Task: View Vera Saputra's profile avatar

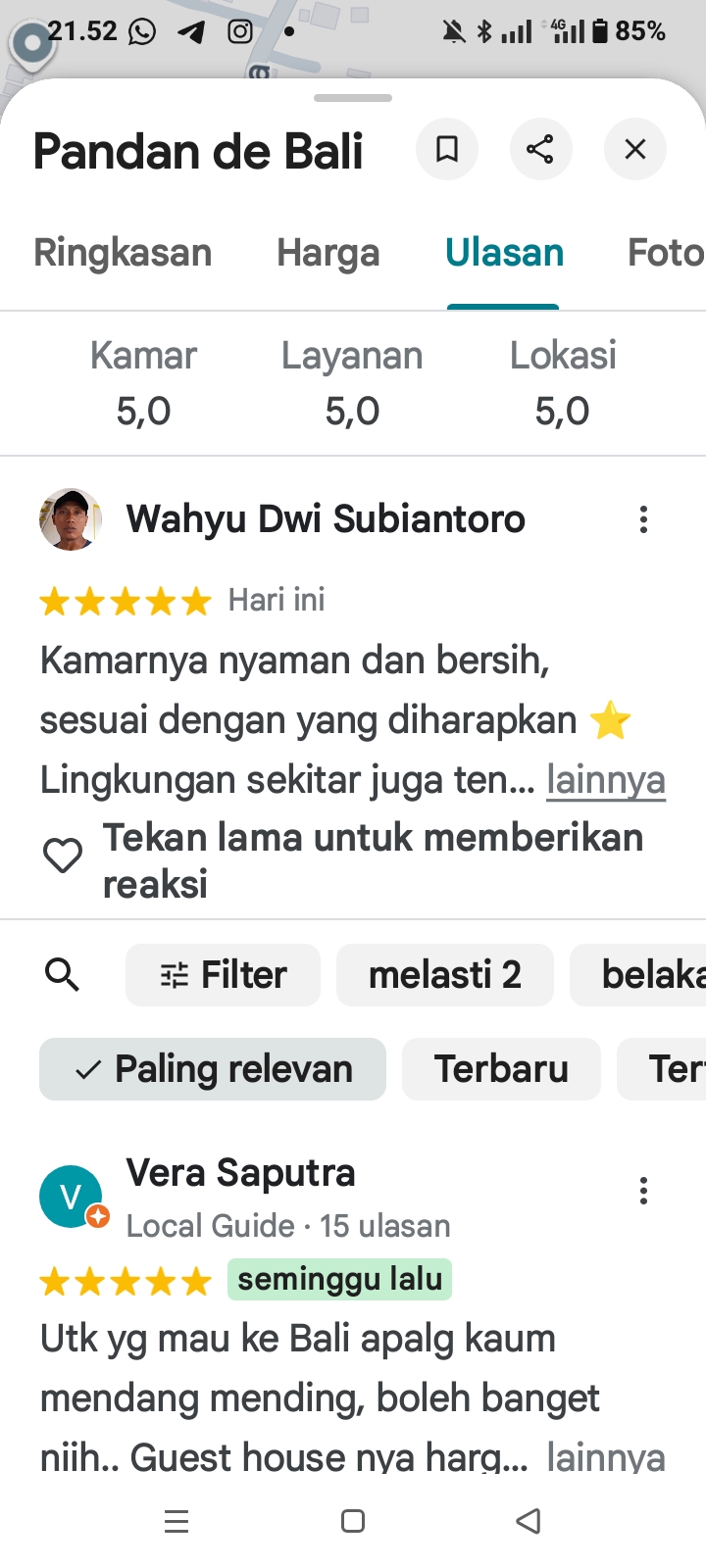Action: click(x=71, y=1197)
